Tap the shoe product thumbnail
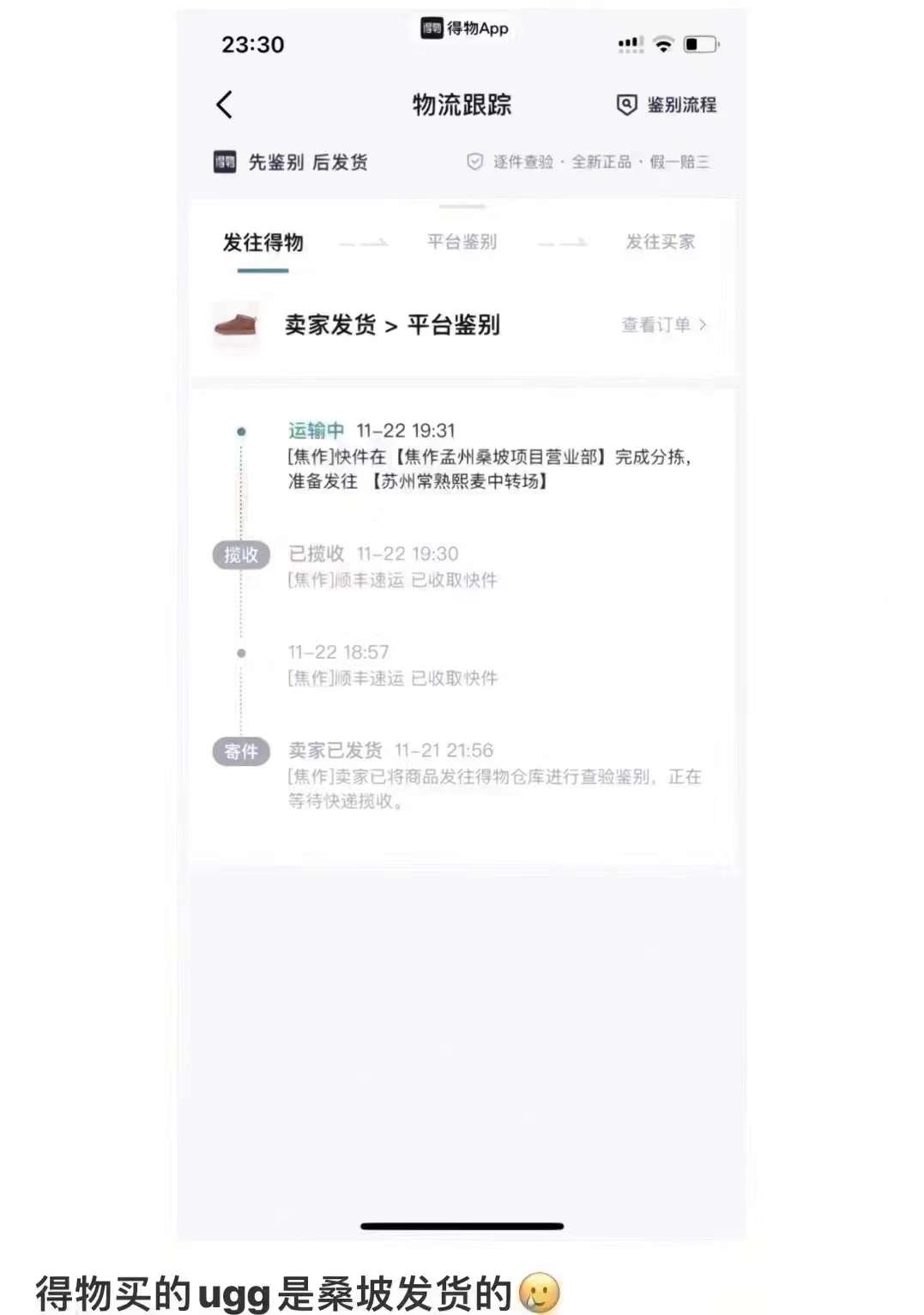Image resolution: width=924 pixels, height=1315 pixels. pos(236,325)
